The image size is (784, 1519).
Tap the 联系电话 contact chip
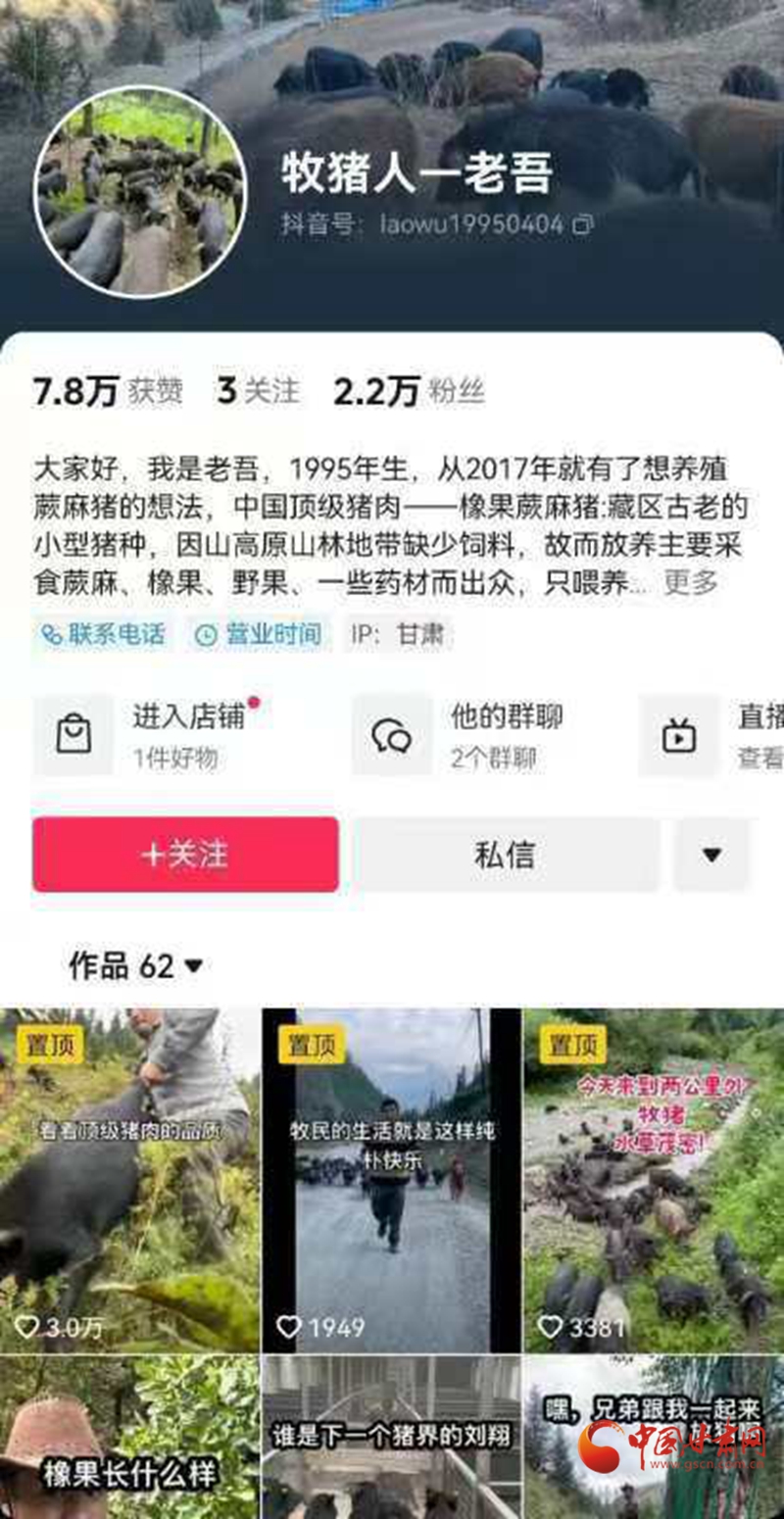103,635
